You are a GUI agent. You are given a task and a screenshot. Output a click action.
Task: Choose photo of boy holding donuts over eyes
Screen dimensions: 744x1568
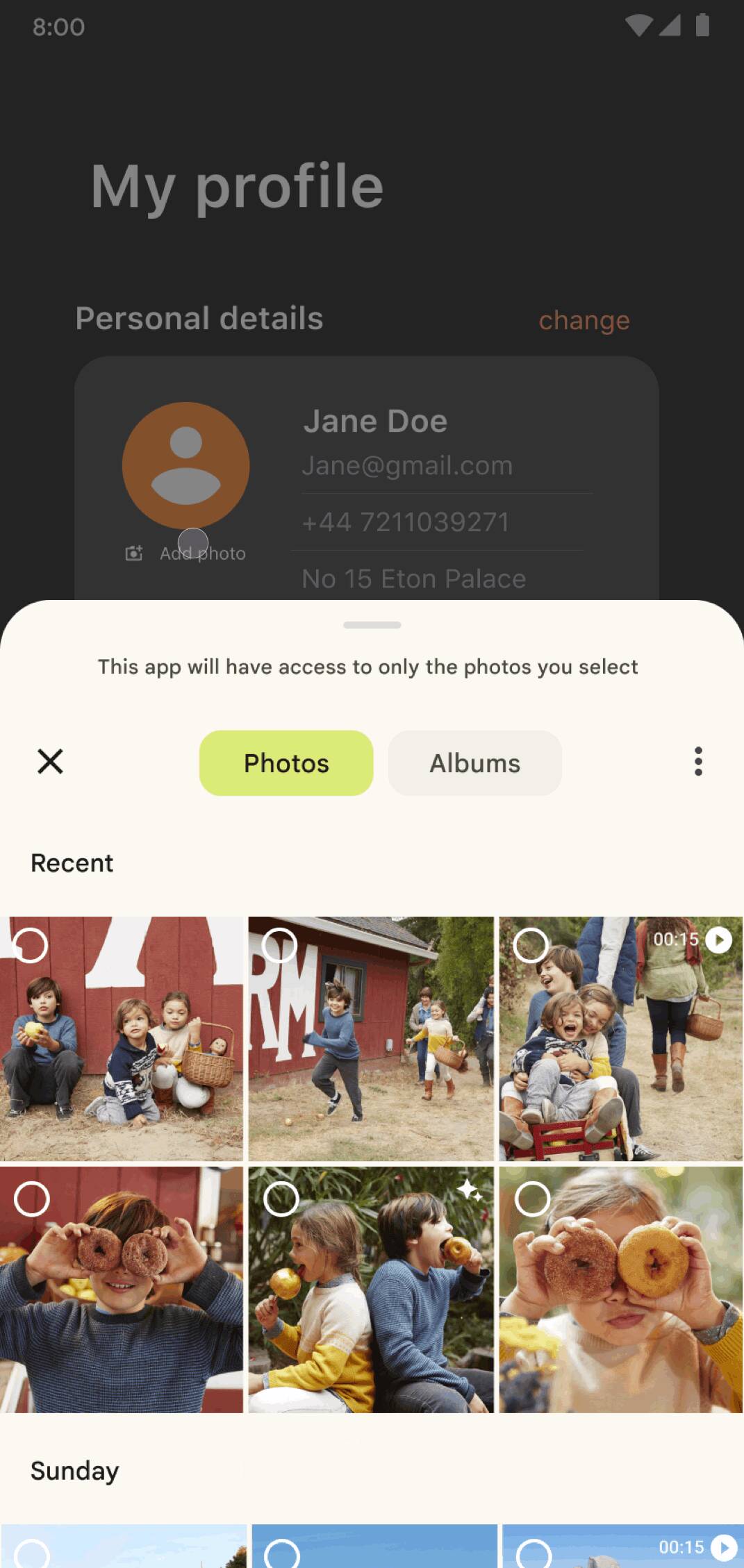(122, 1290)
